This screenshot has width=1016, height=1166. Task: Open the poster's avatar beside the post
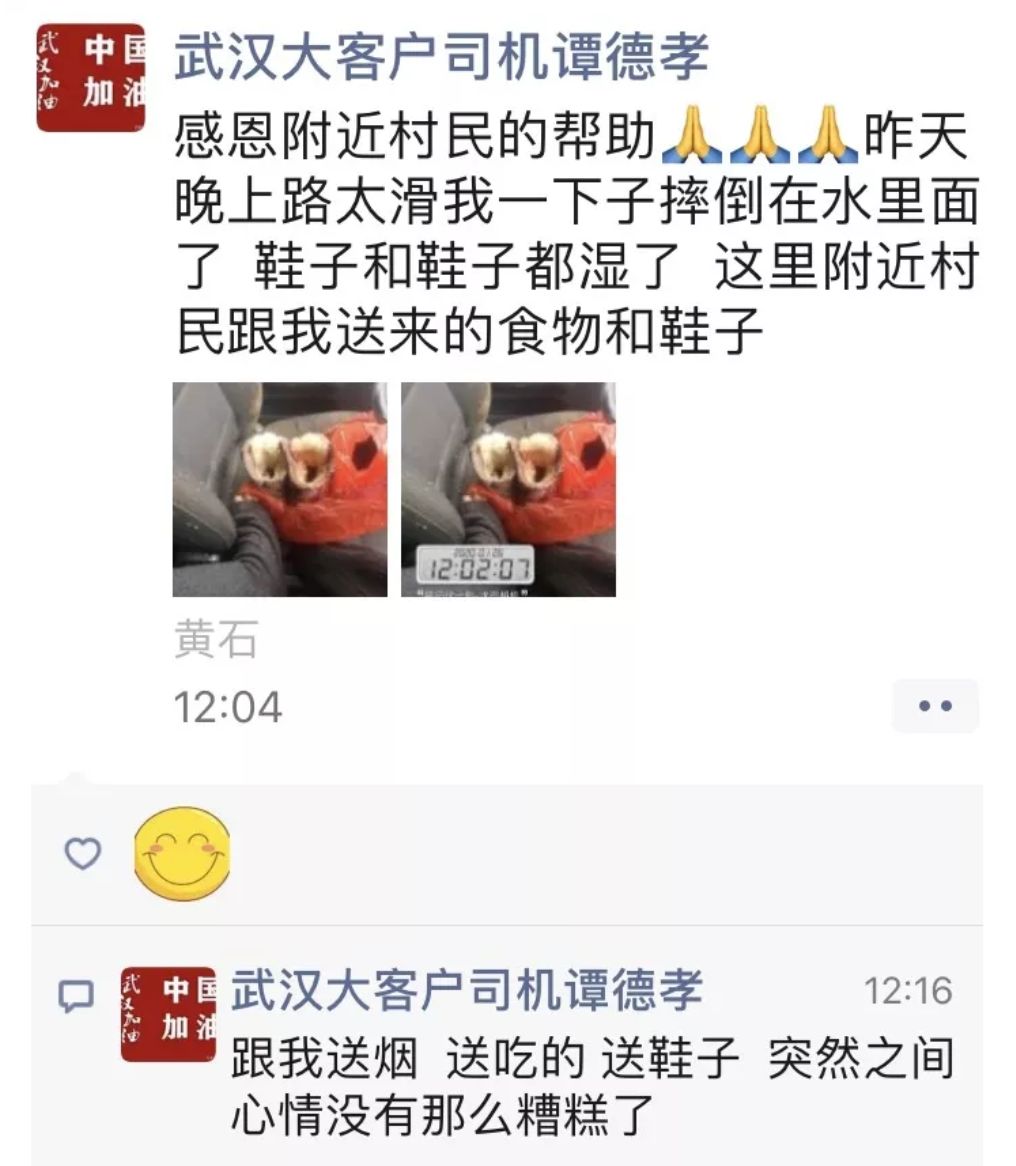[x=91, y=79]
